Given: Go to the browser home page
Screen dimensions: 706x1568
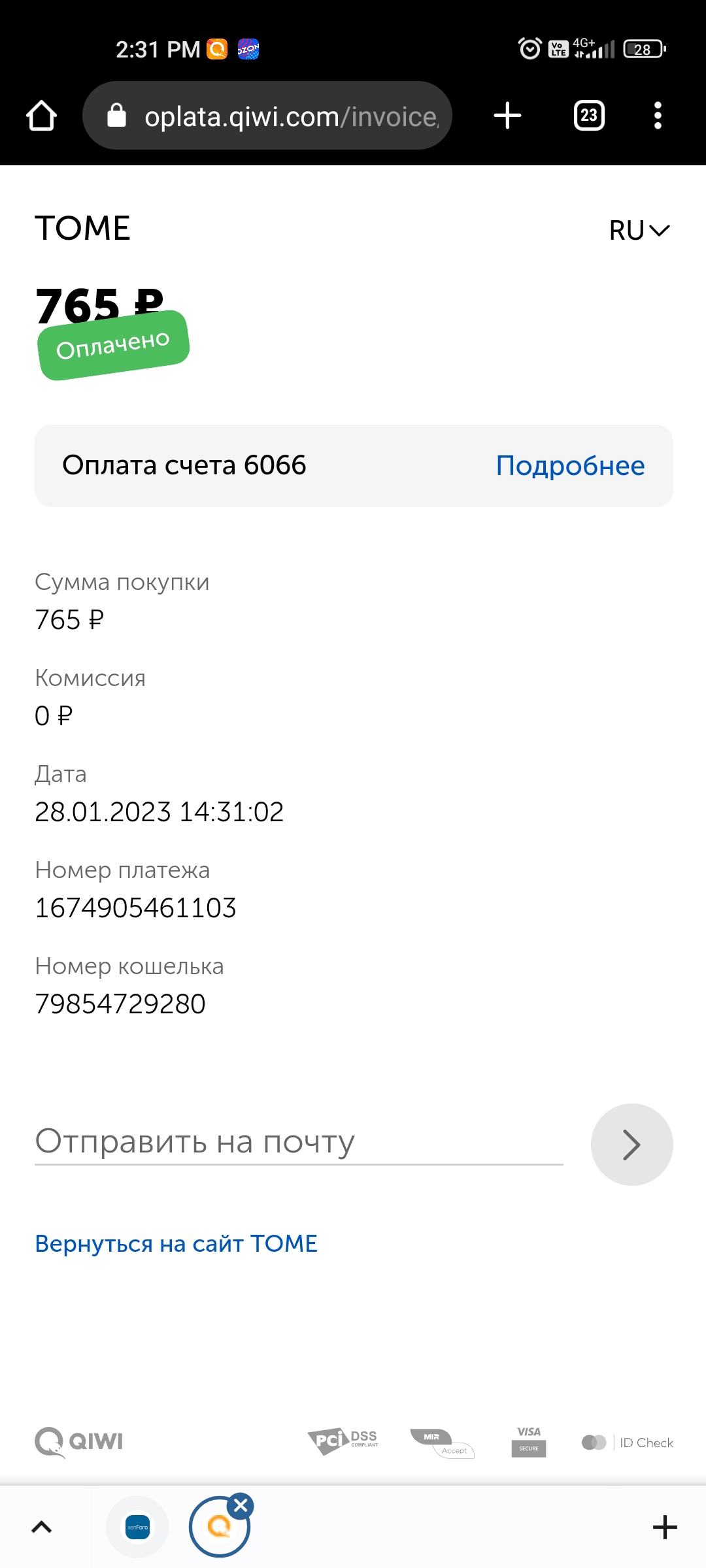Looking at the screenshot, I should [41, 116].
